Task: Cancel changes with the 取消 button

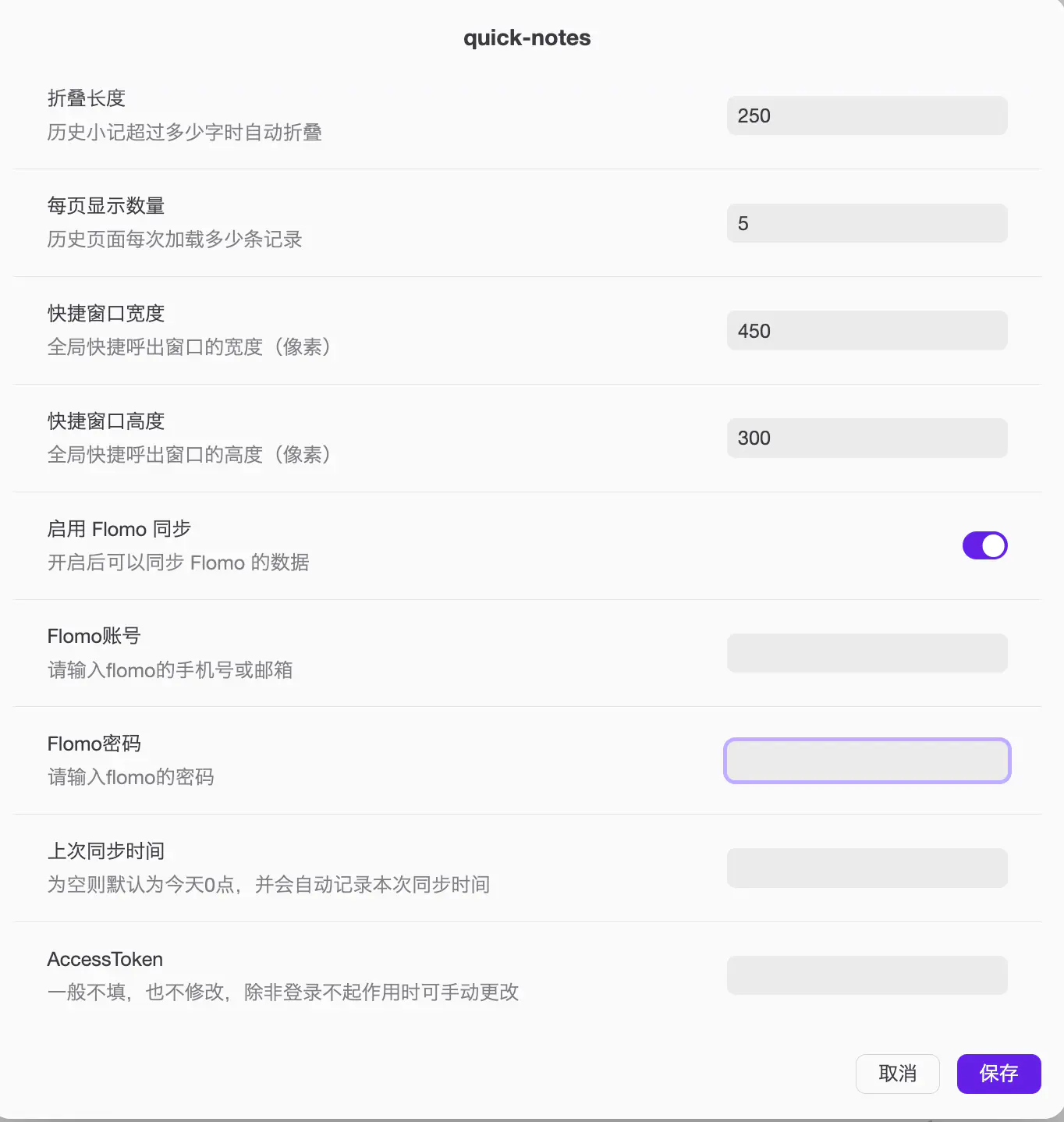Action: (x=897, y=1074)
